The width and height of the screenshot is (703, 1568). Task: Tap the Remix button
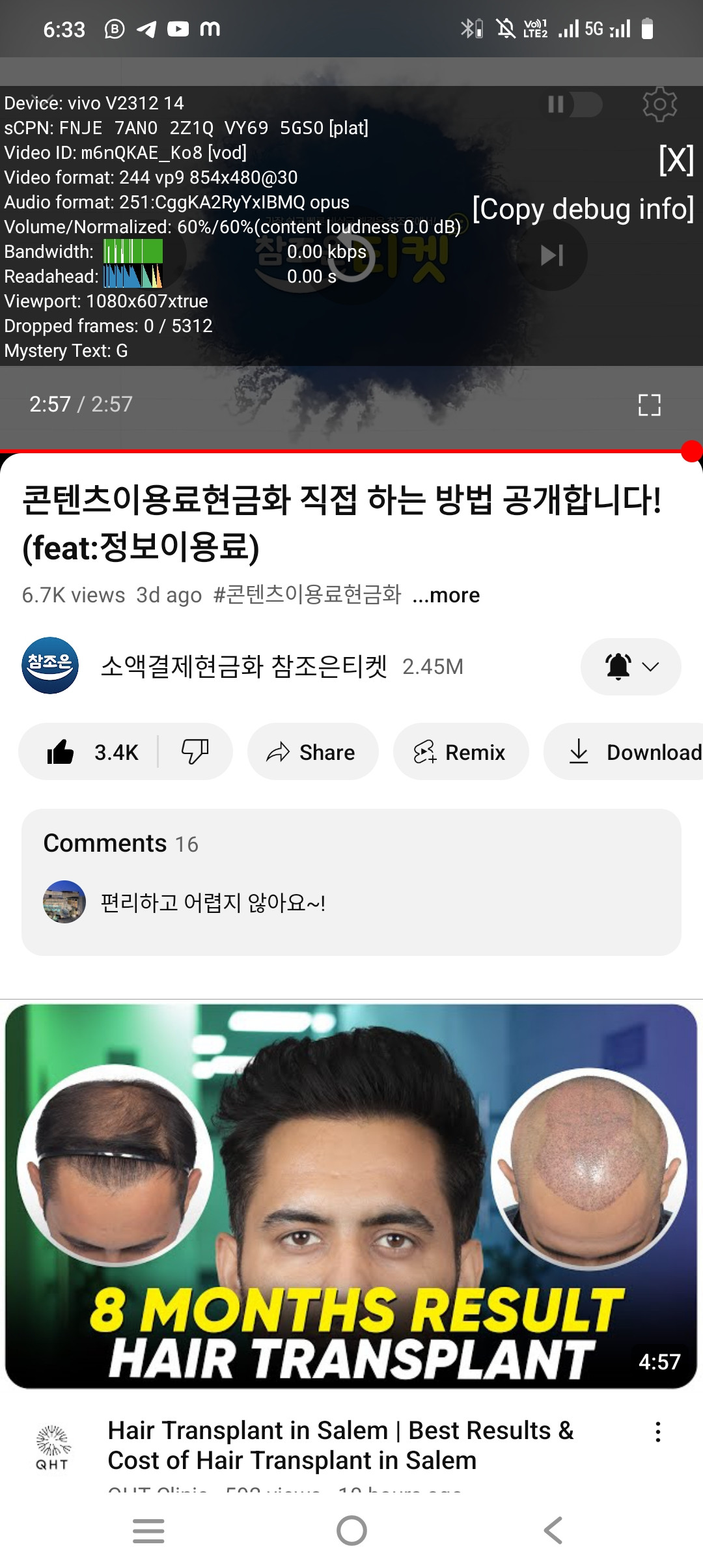pos(460,752)
